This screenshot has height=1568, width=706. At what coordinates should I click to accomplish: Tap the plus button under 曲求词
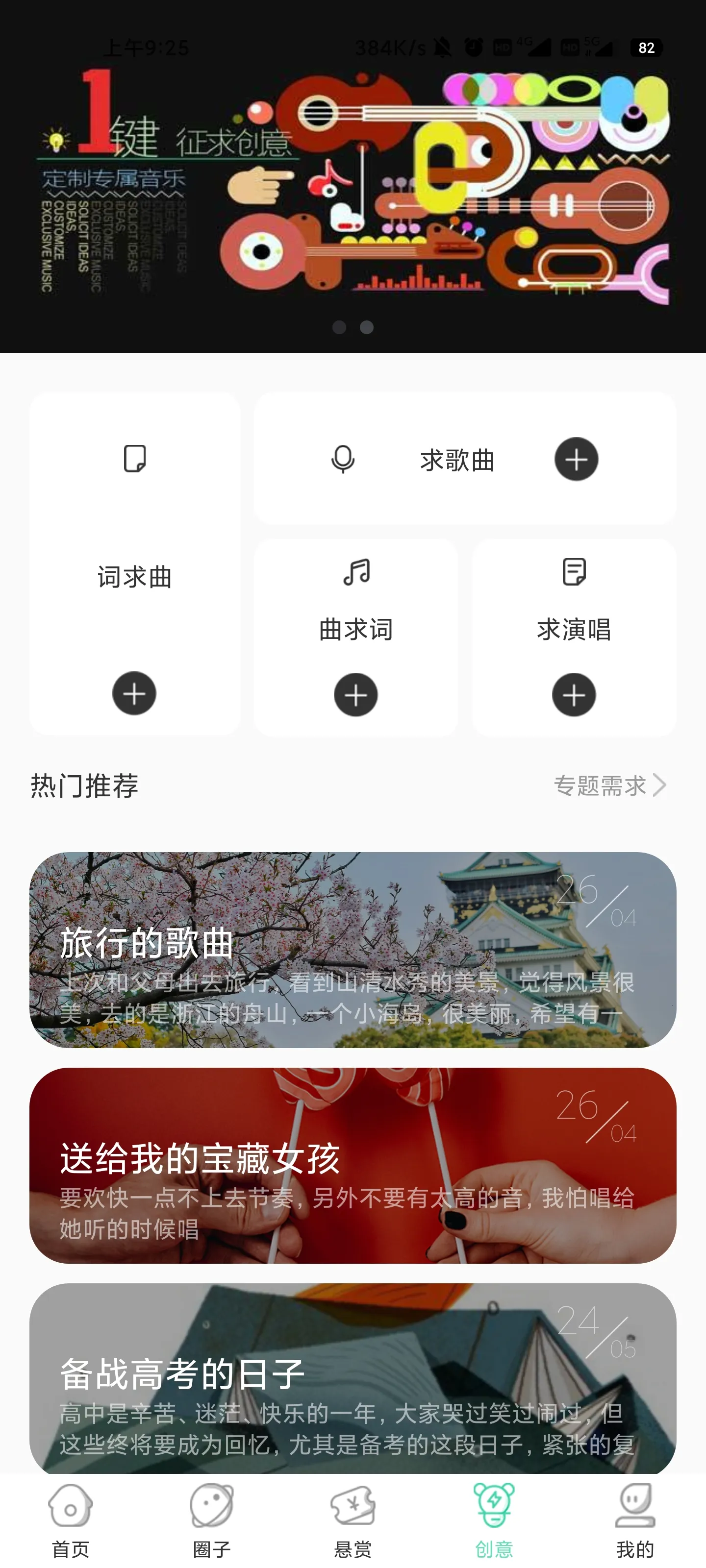[356, 694]
